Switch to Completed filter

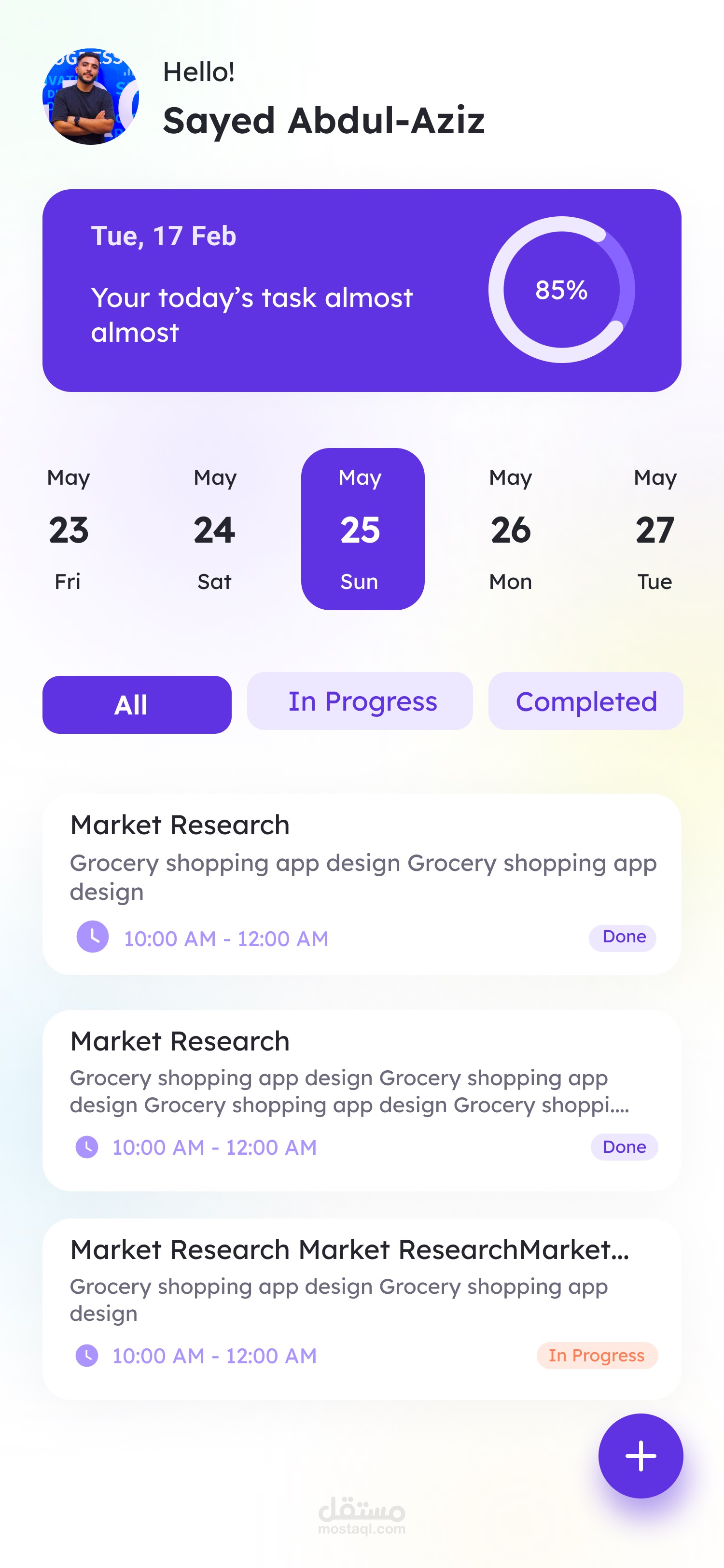tap(586, 700)
